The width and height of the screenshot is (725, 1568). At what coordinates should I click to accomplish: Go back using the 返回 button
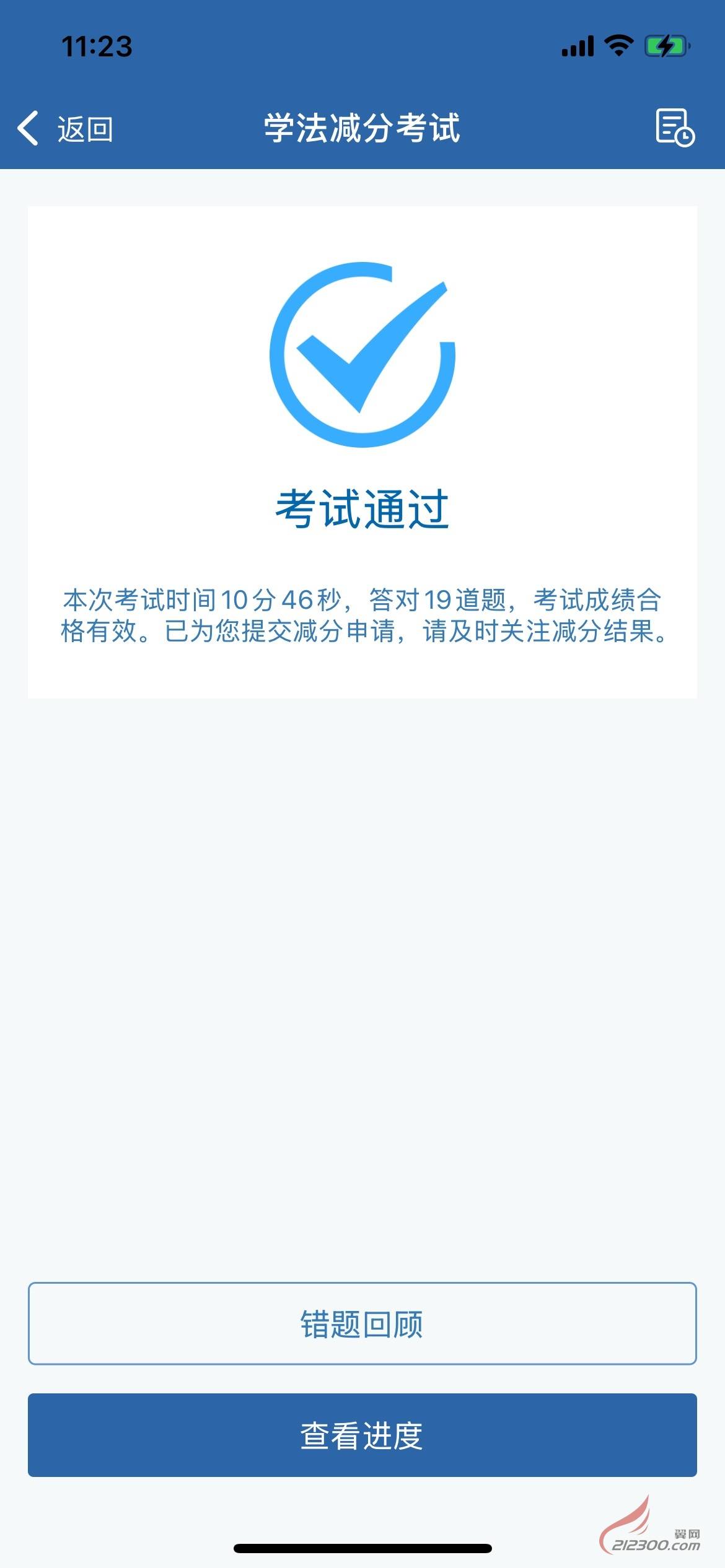tap(65, 129)
